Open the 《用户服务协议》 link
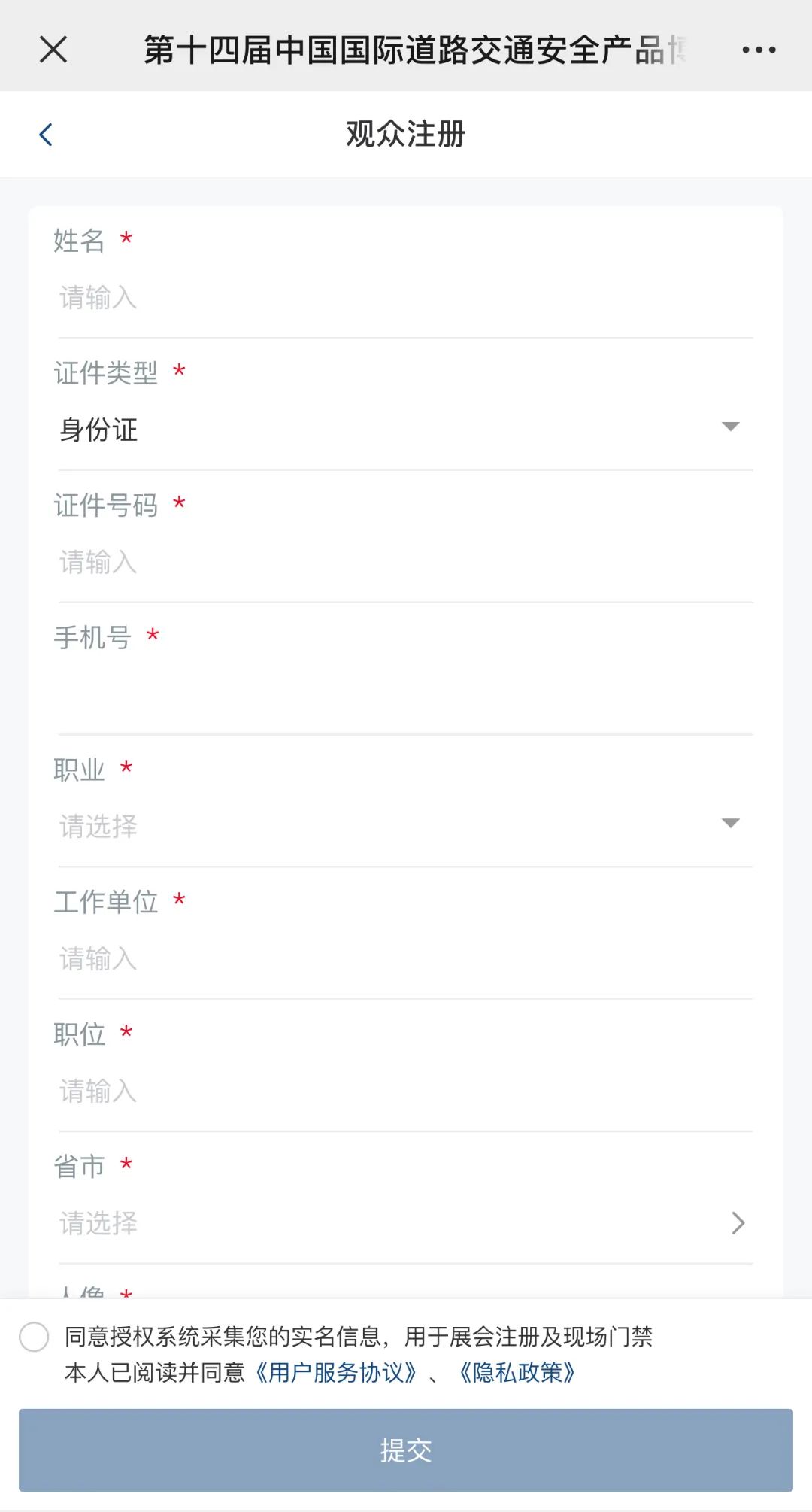The image size is (812, 1512). (x=335, y=1373)
